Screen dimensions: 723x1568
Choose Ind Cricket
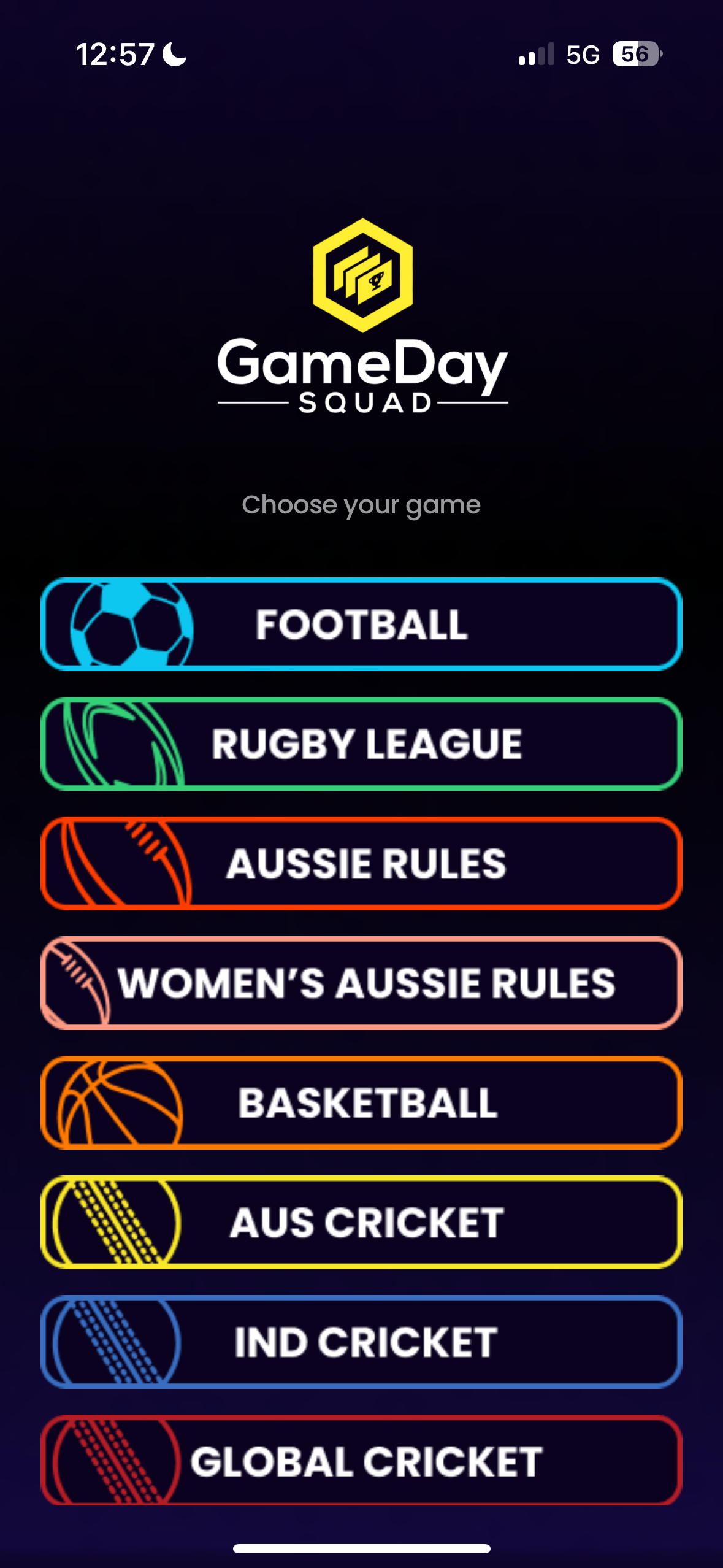point(361,1342)
